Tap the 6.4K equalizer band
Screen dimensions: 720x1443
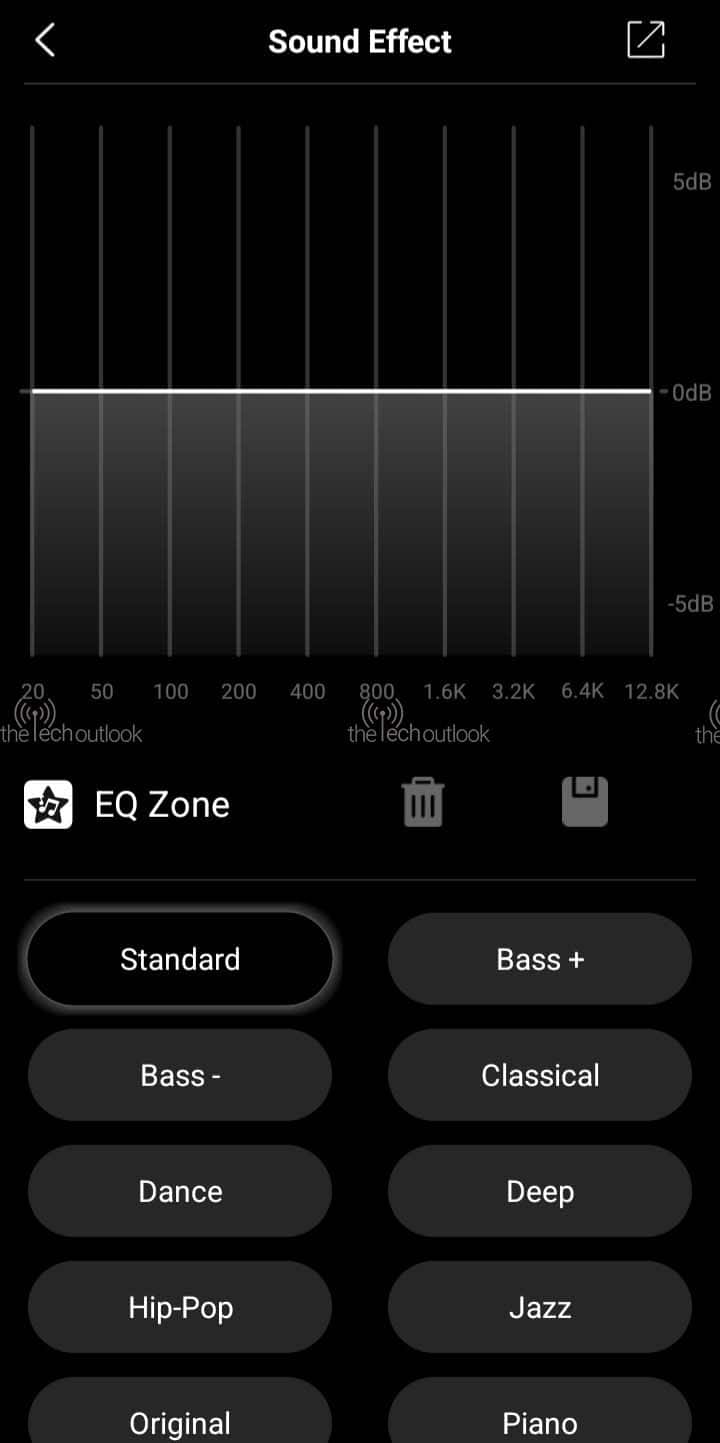pos(582,390)
